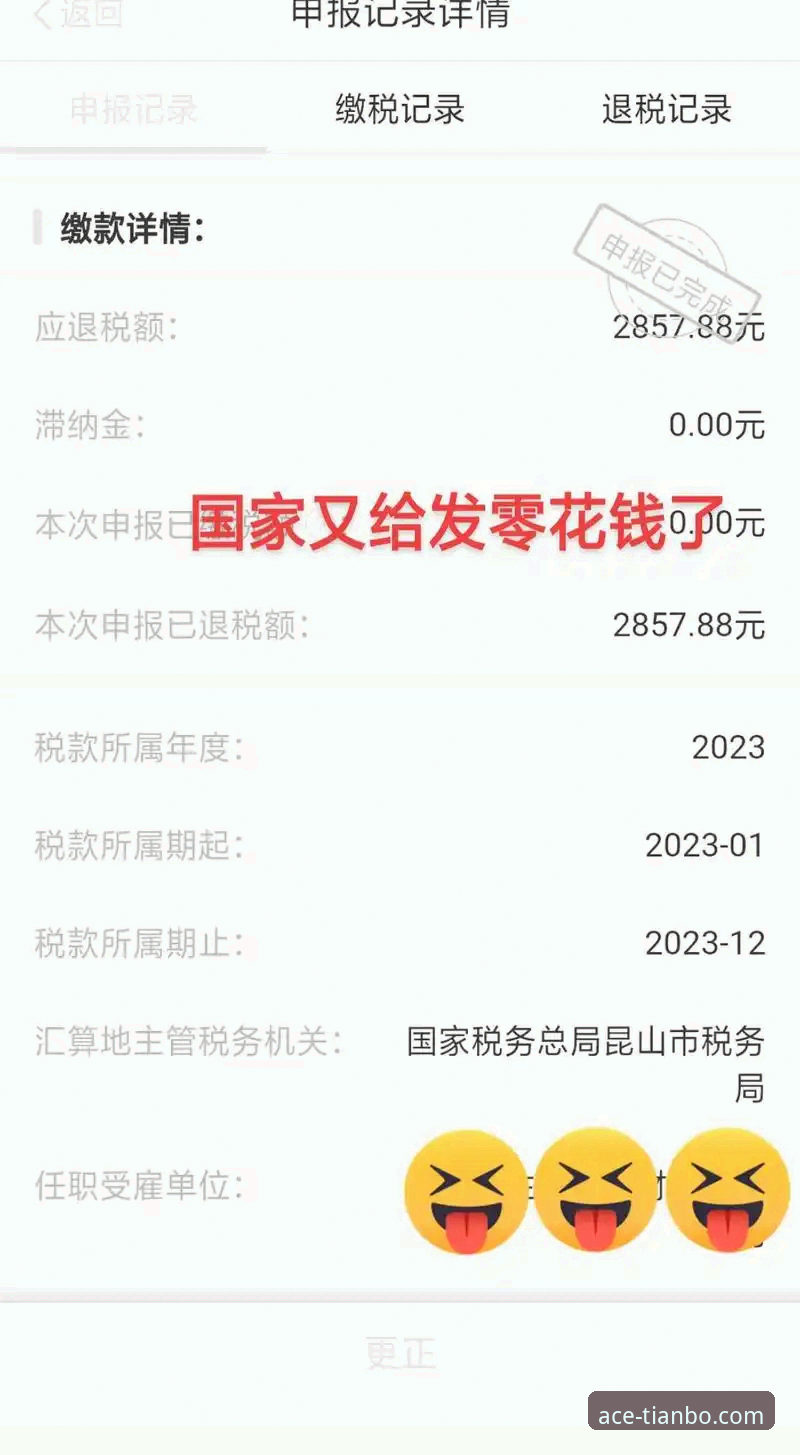Screen dimensions: 800x1455
Task: Tap the 滞纳金 0.00元 value
Action: click(714, 425)
